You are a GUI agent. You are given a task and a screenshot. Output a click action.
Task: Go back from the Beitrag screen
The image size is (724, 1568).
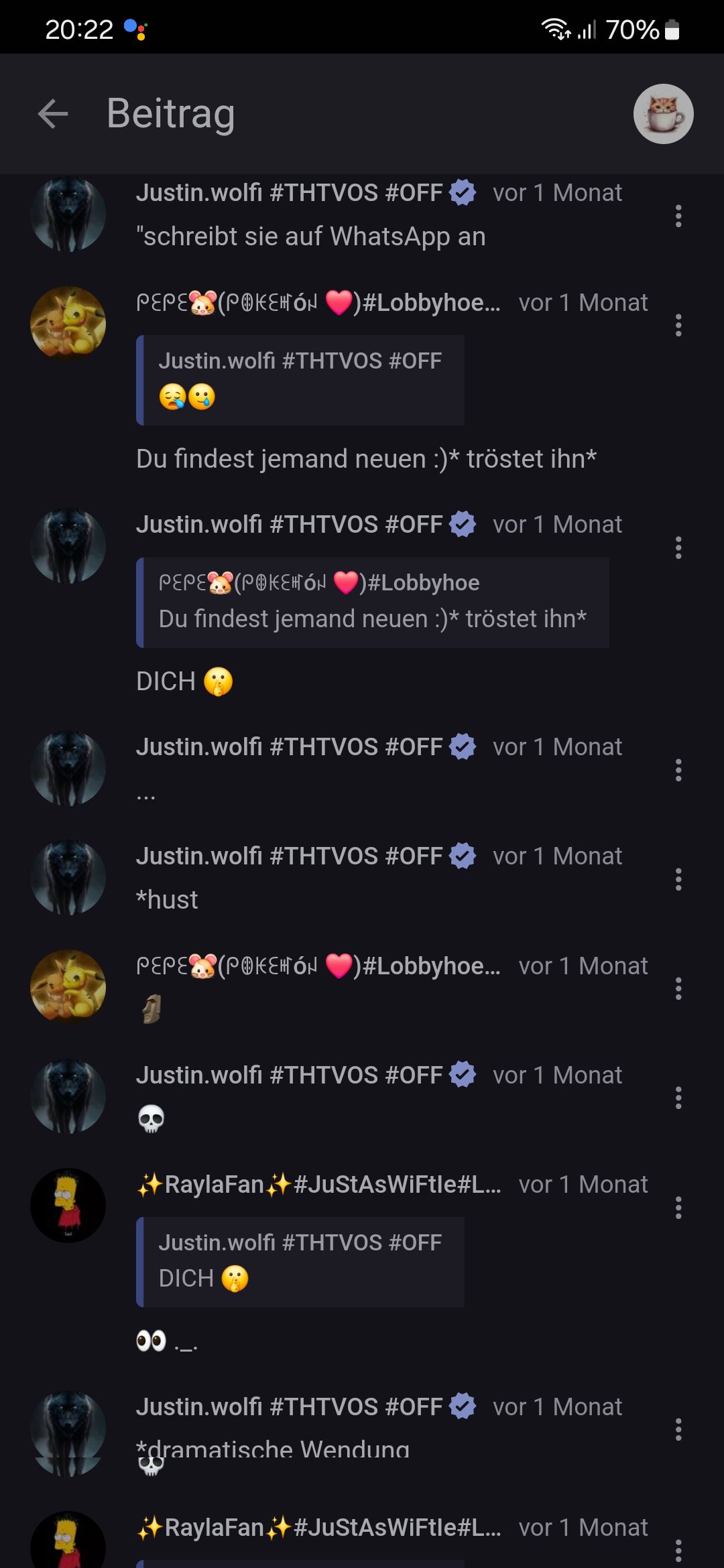click(x=53, y=114)
